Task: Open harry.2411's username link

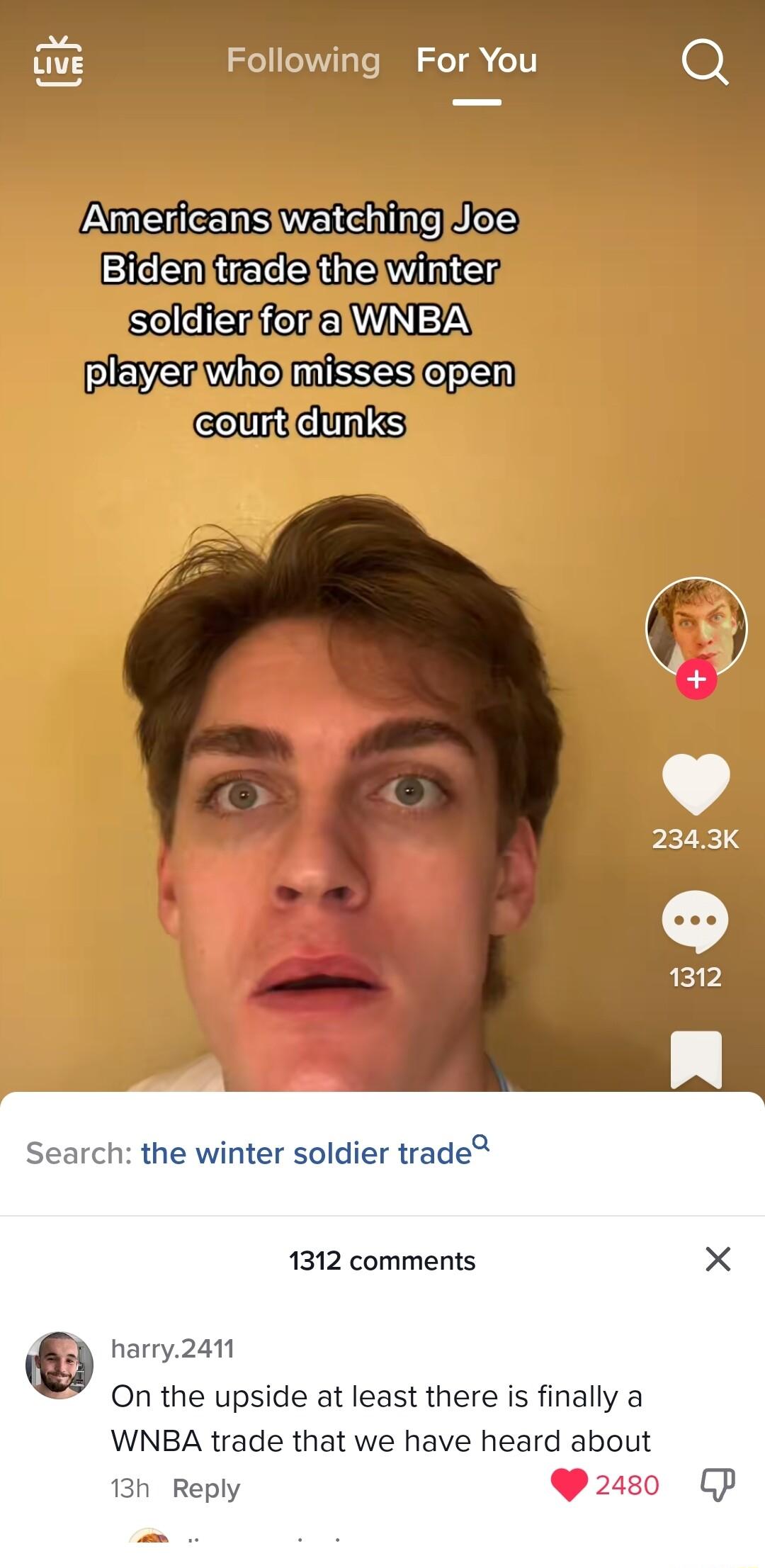Action: [172, 1348]
